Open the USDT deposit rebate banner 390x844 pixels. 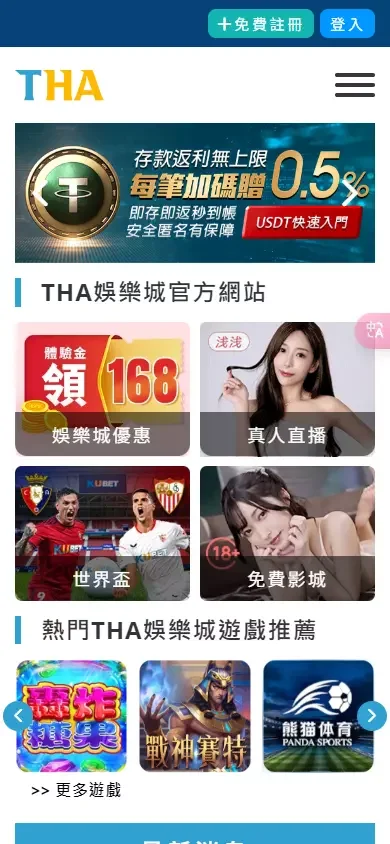pyautogui.click(x=195, y=193)
